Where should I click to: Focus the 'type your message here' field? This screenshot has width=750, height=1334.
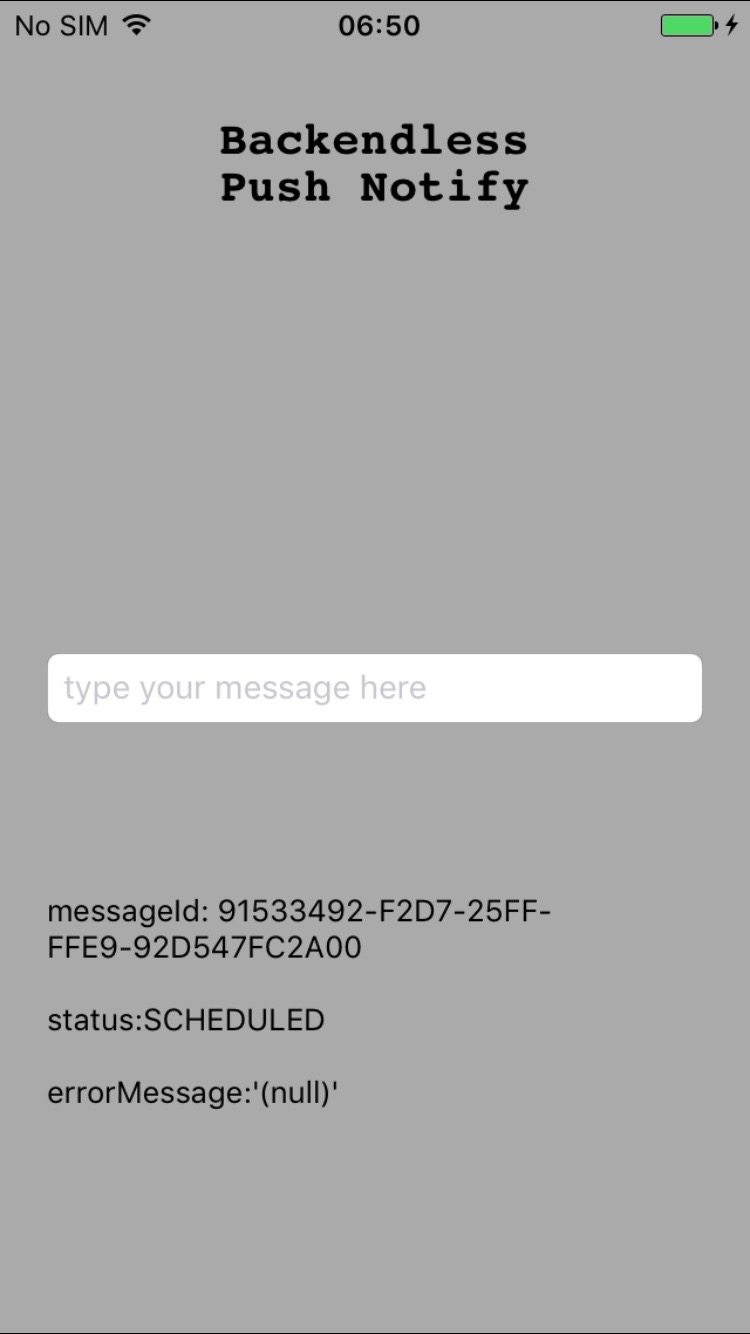375,688
